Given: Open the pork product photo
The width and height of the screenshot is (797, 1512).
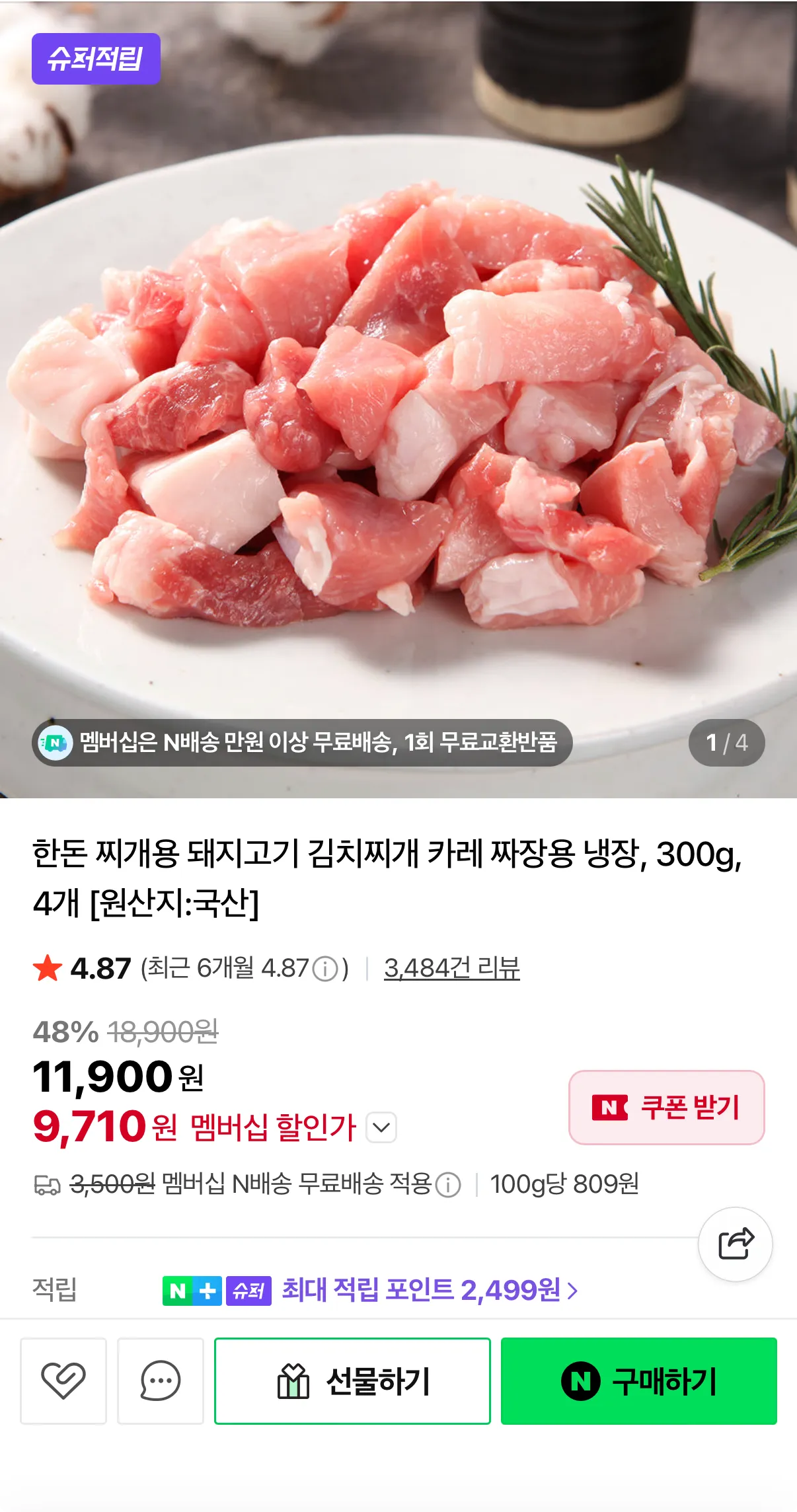Looking at the screenshot, I should click(398, 397).
